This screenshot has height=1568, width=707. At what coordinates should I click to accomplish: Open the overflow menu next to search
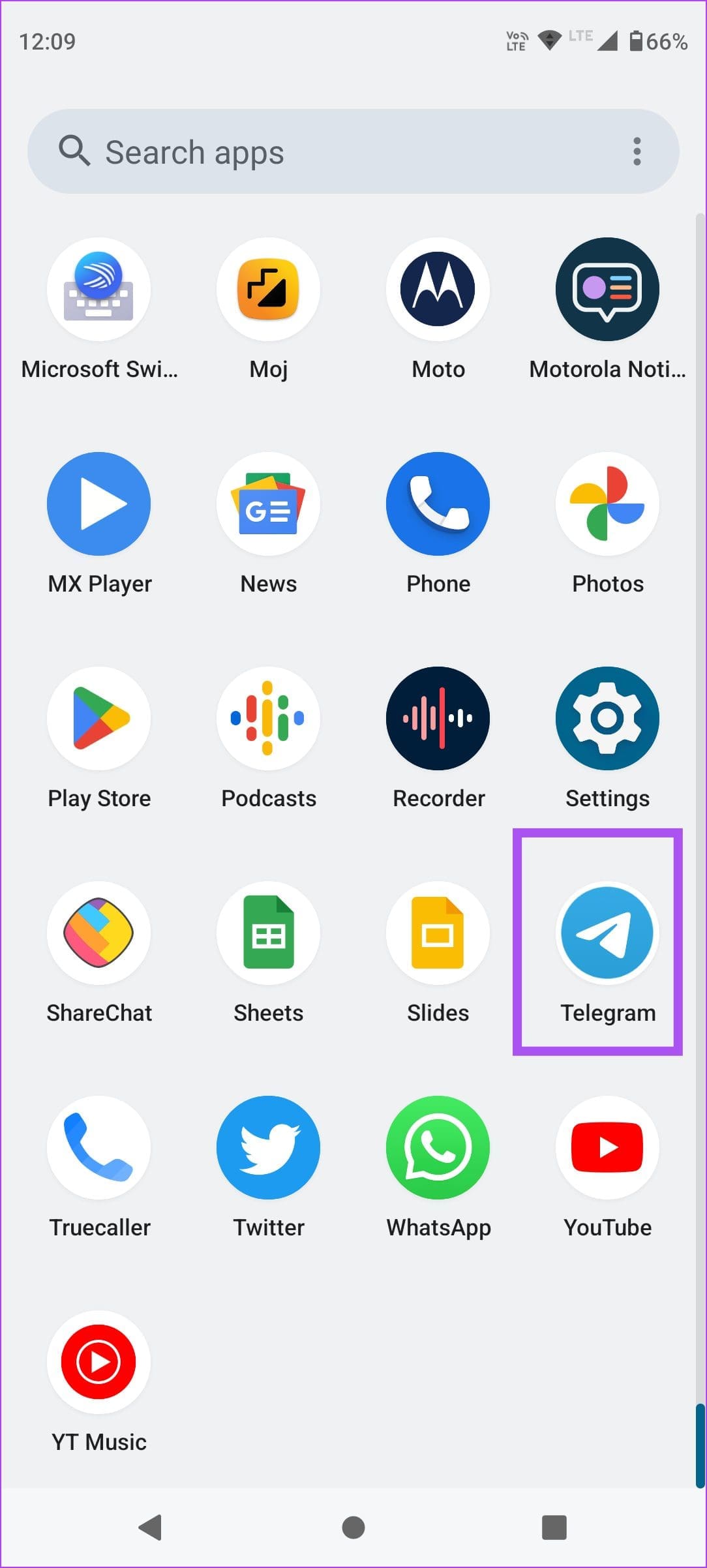click(637, 151)
